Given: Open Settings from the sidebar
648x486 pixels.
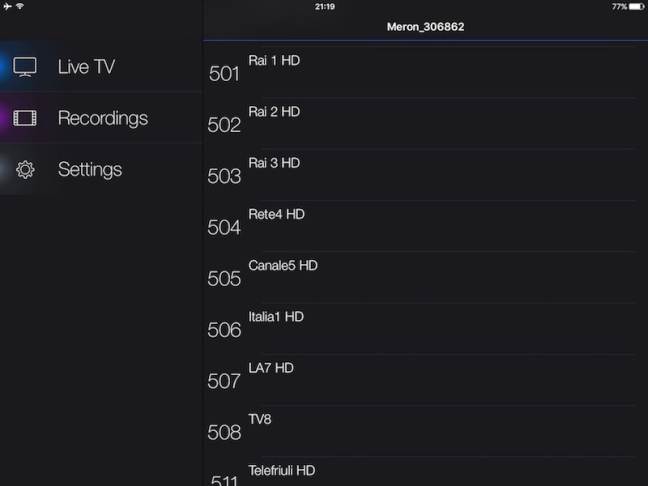Looking at the screenshot, I should pyautogui.click(x=89, y=170).
